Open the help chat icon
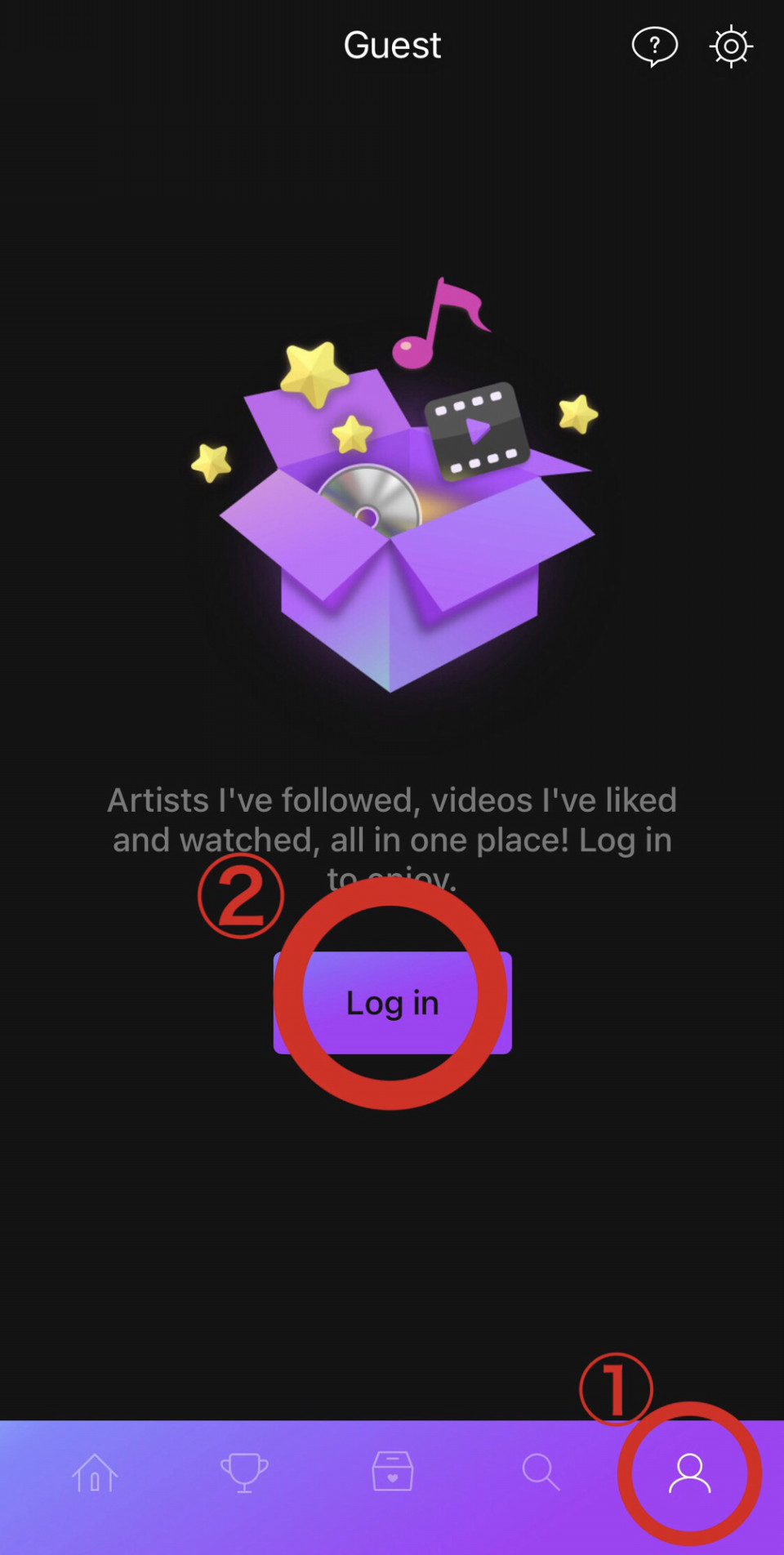Screen dimensions: 784x1555 [x=654, y=46]
